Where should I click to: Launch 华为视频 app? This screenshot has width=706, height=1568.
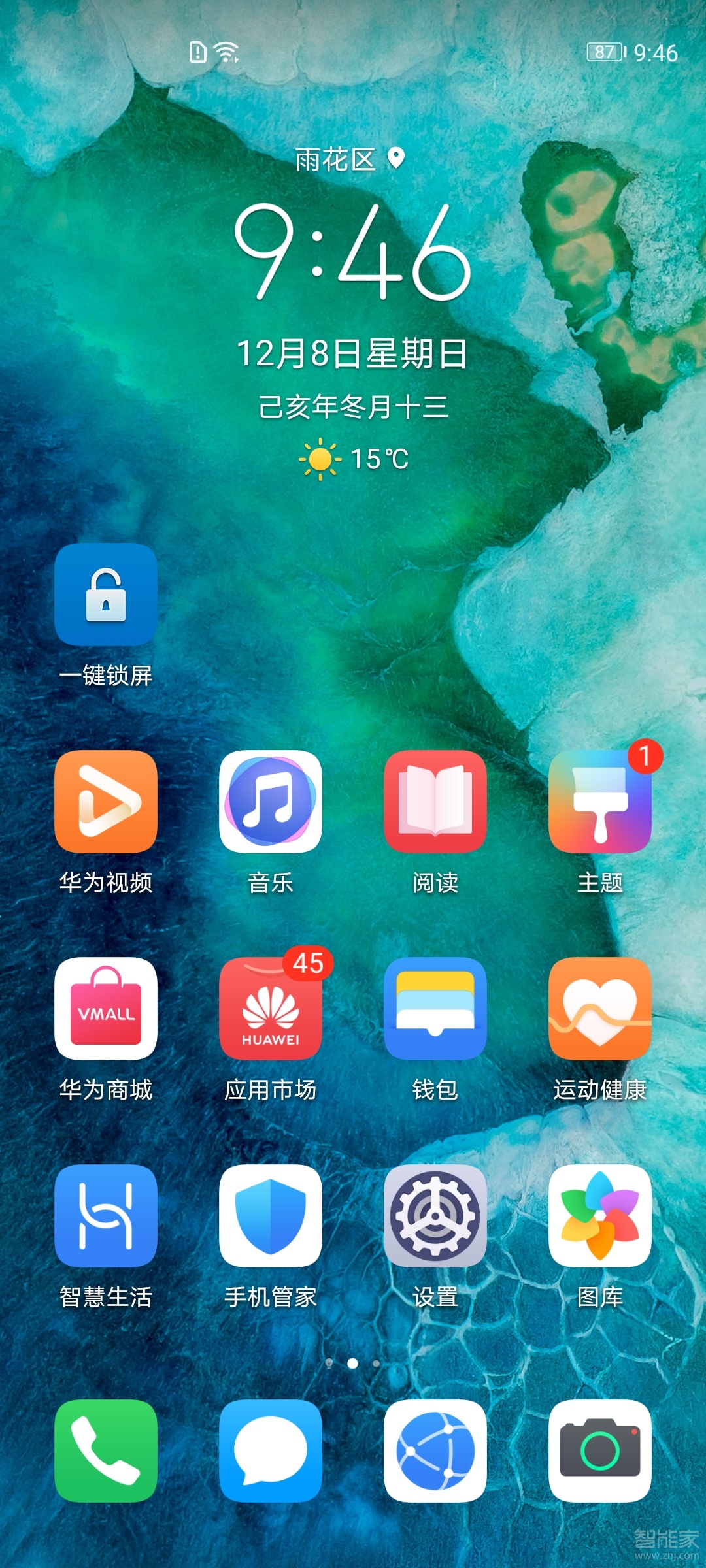coord(106,802)
